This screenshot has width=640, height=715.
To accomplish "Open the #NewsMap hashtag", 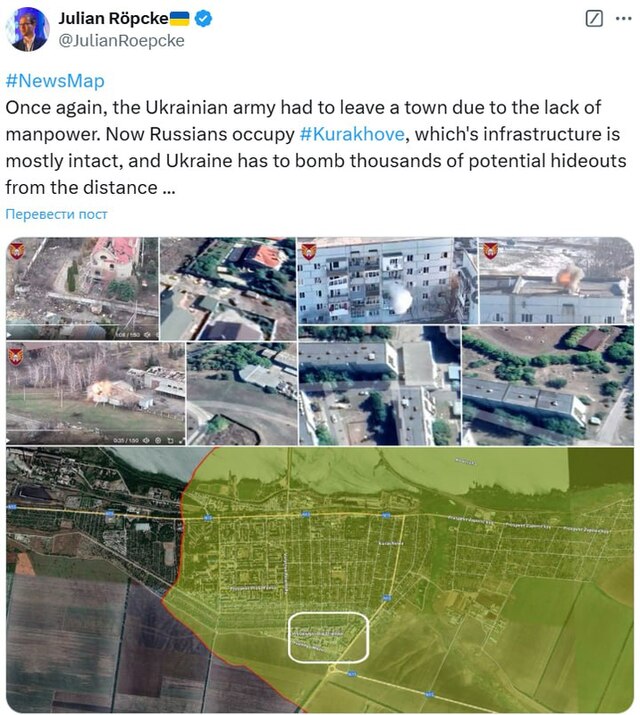I will [x=55, y=82].
